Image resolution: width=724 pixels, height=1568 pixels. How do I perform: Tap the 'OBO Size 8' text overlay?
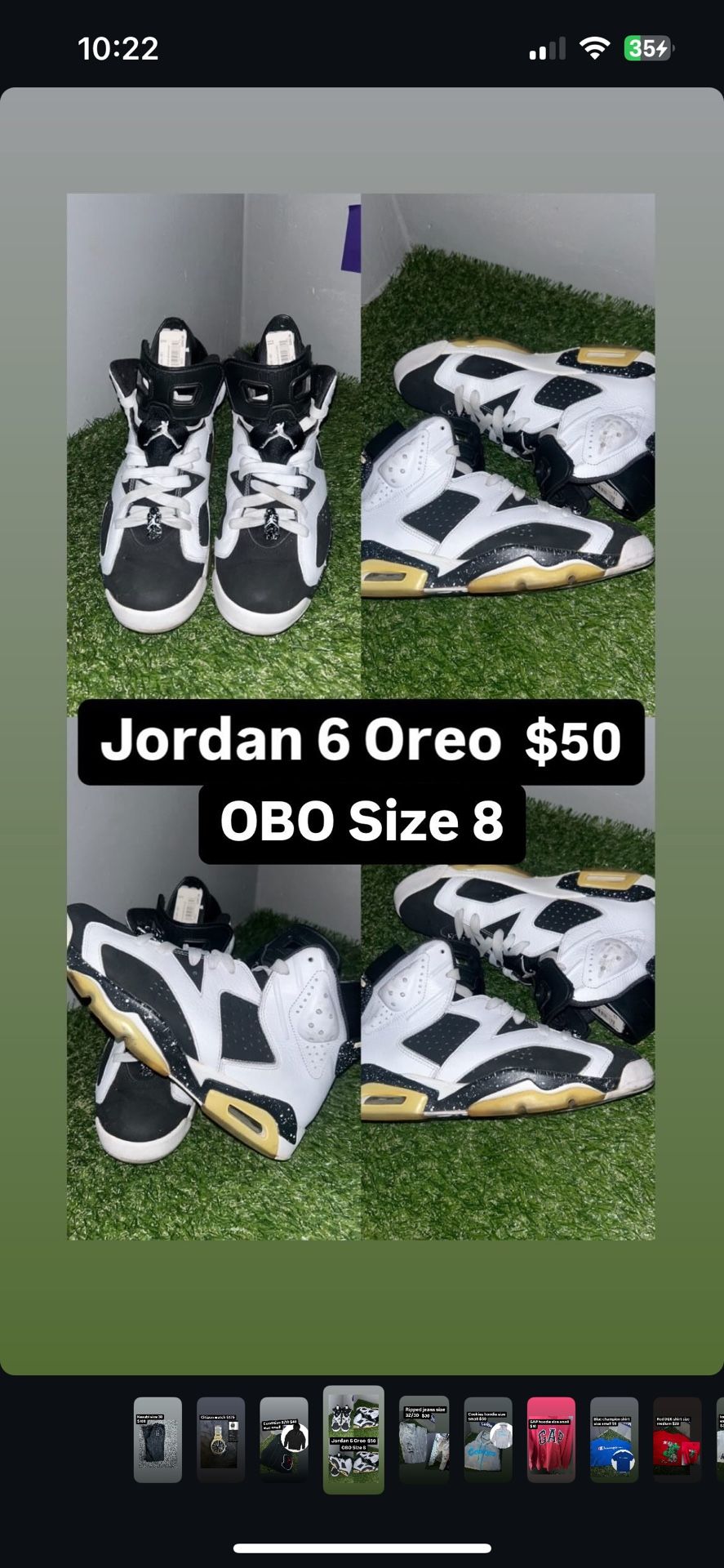click(362, 822)
